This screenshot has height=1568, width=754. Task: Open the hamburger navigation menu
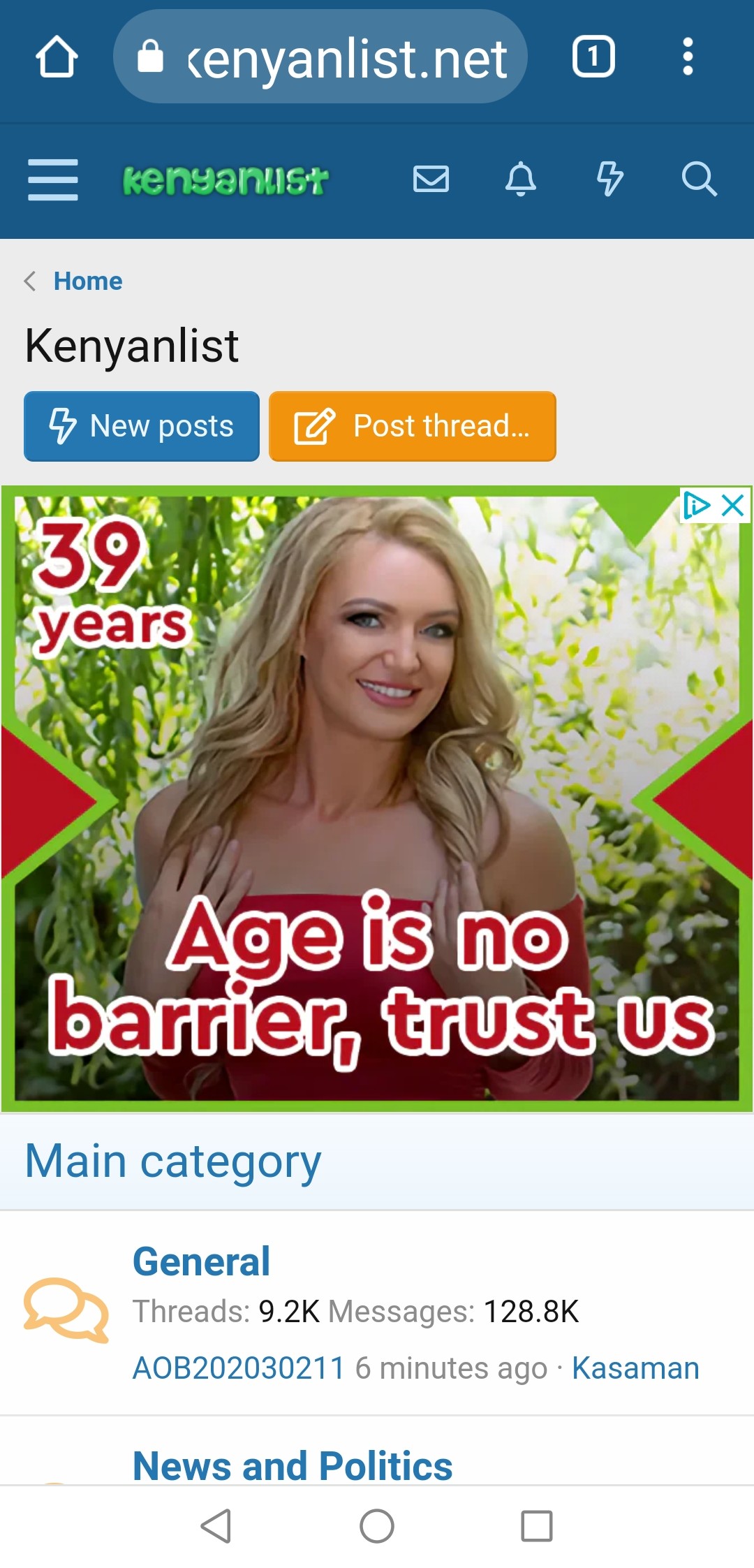coord(53,179)
